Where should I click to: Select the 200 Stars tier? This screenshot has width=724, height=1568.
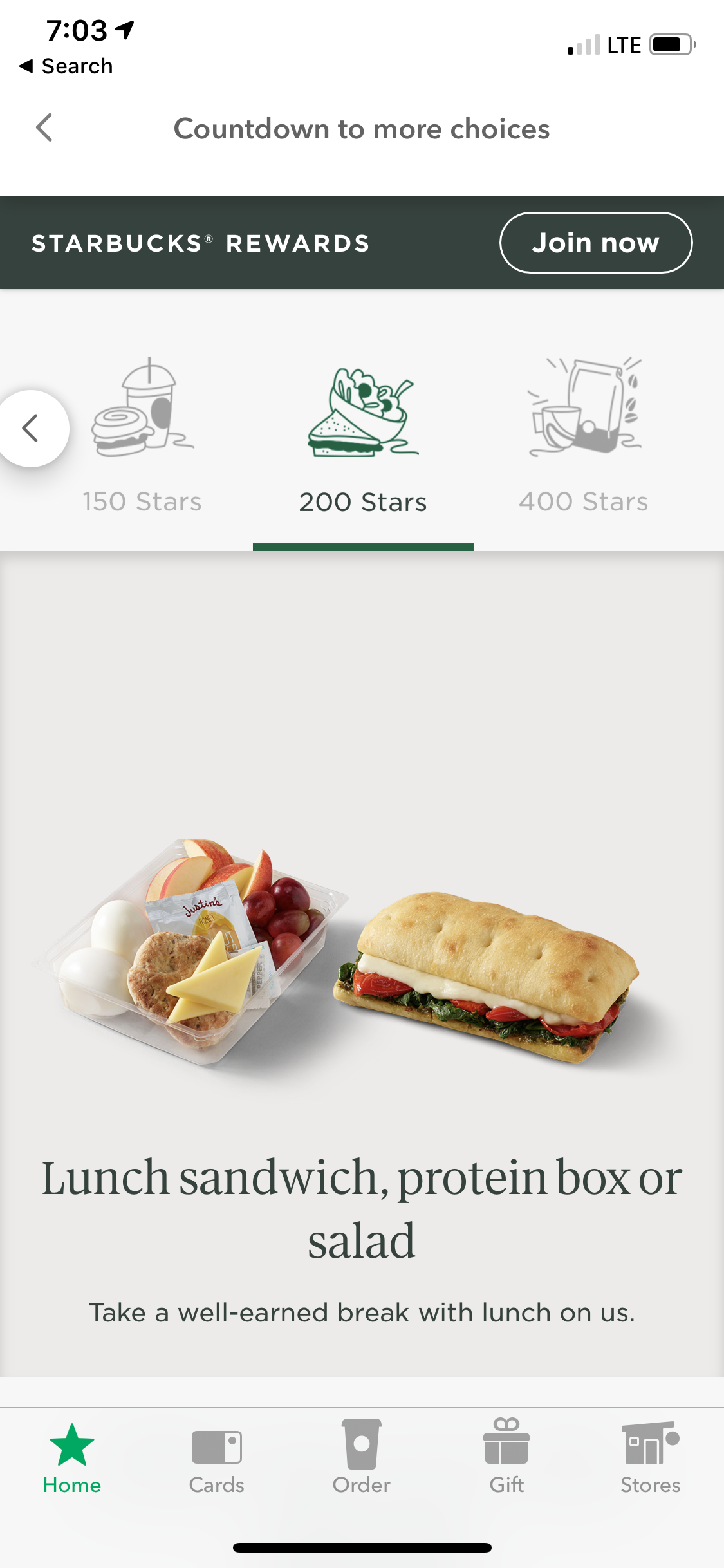pos(363,438)
